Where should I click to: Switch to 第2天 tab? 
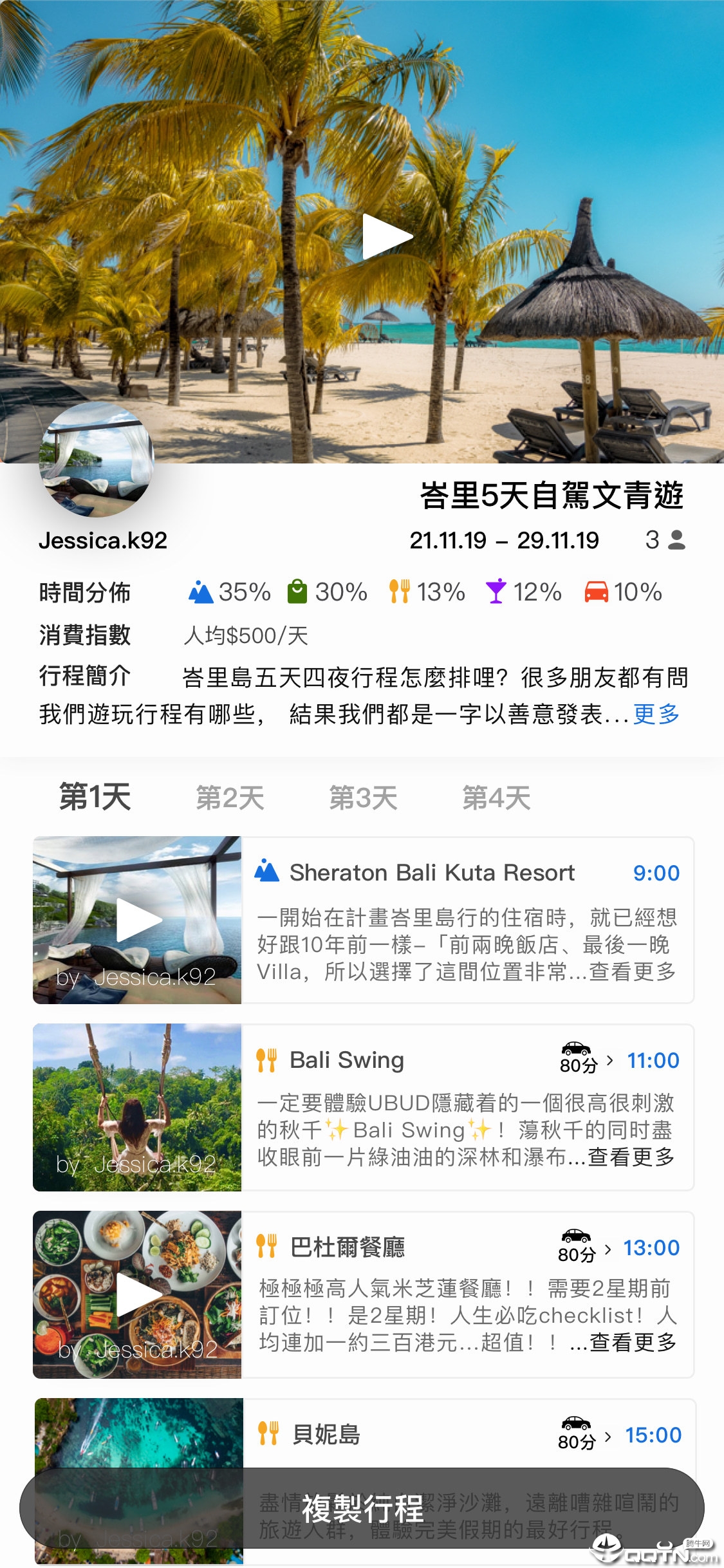(x=230, y=798)
